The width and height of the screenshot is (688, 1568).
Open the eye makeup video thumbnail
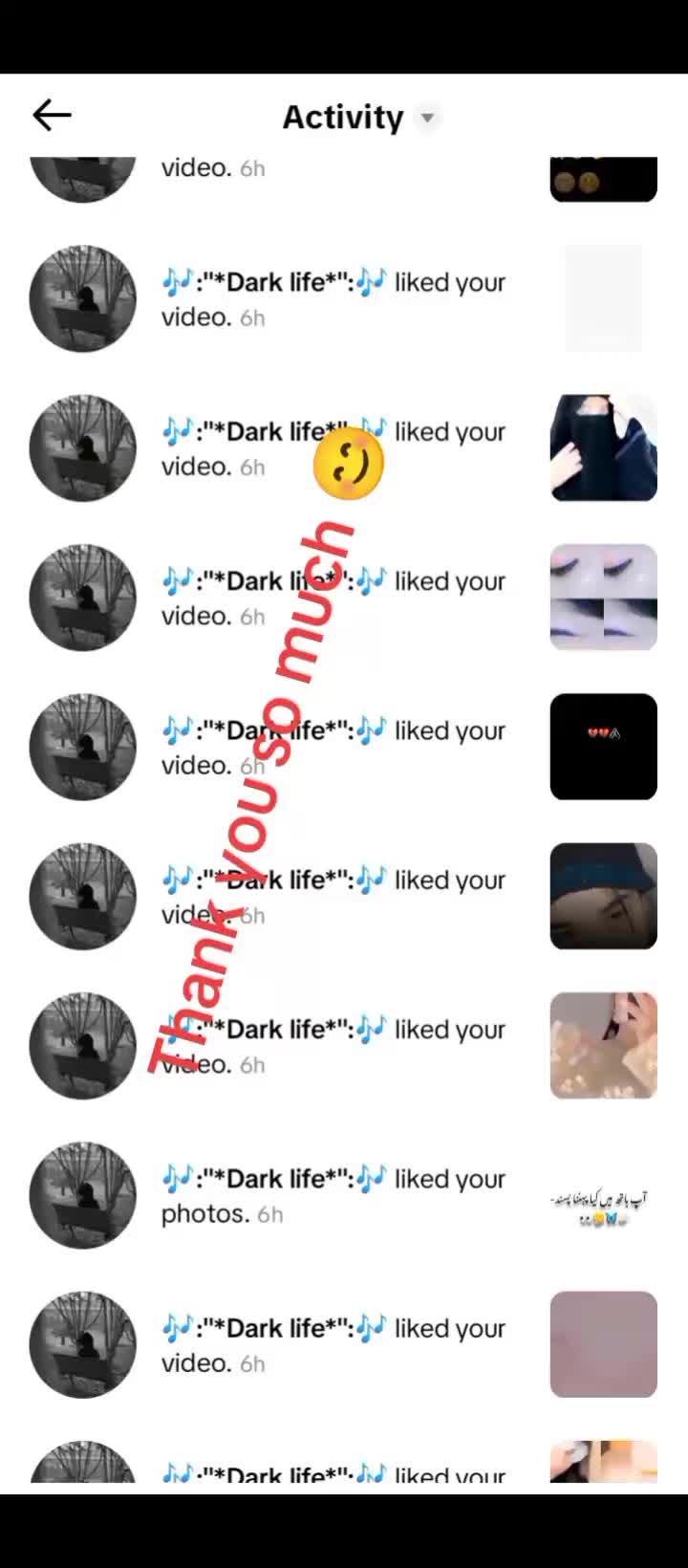[x=603, y=598]
